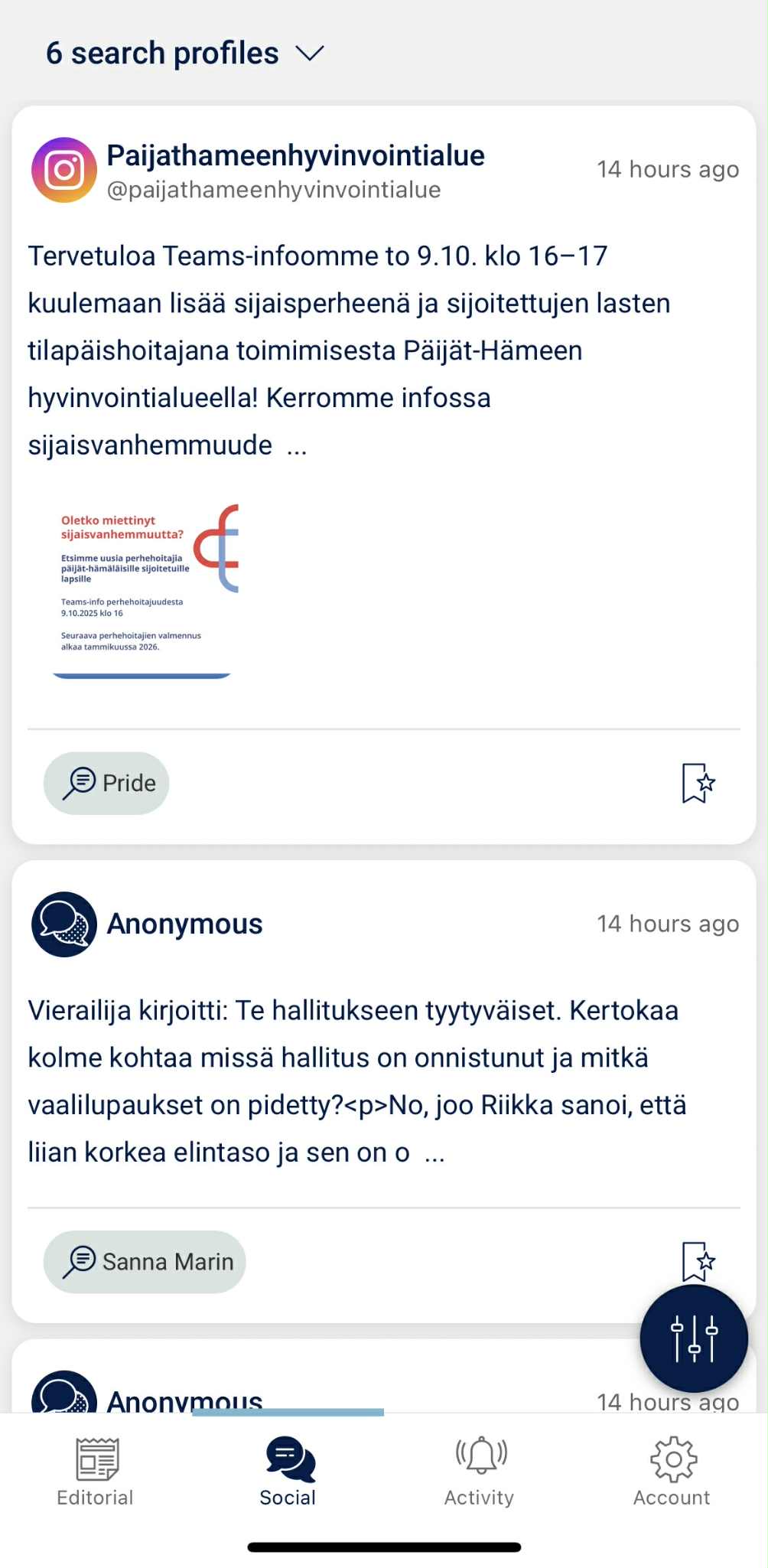Open the Paijathameenhyvinvointialue Instagram post

[x=348, y=350]
